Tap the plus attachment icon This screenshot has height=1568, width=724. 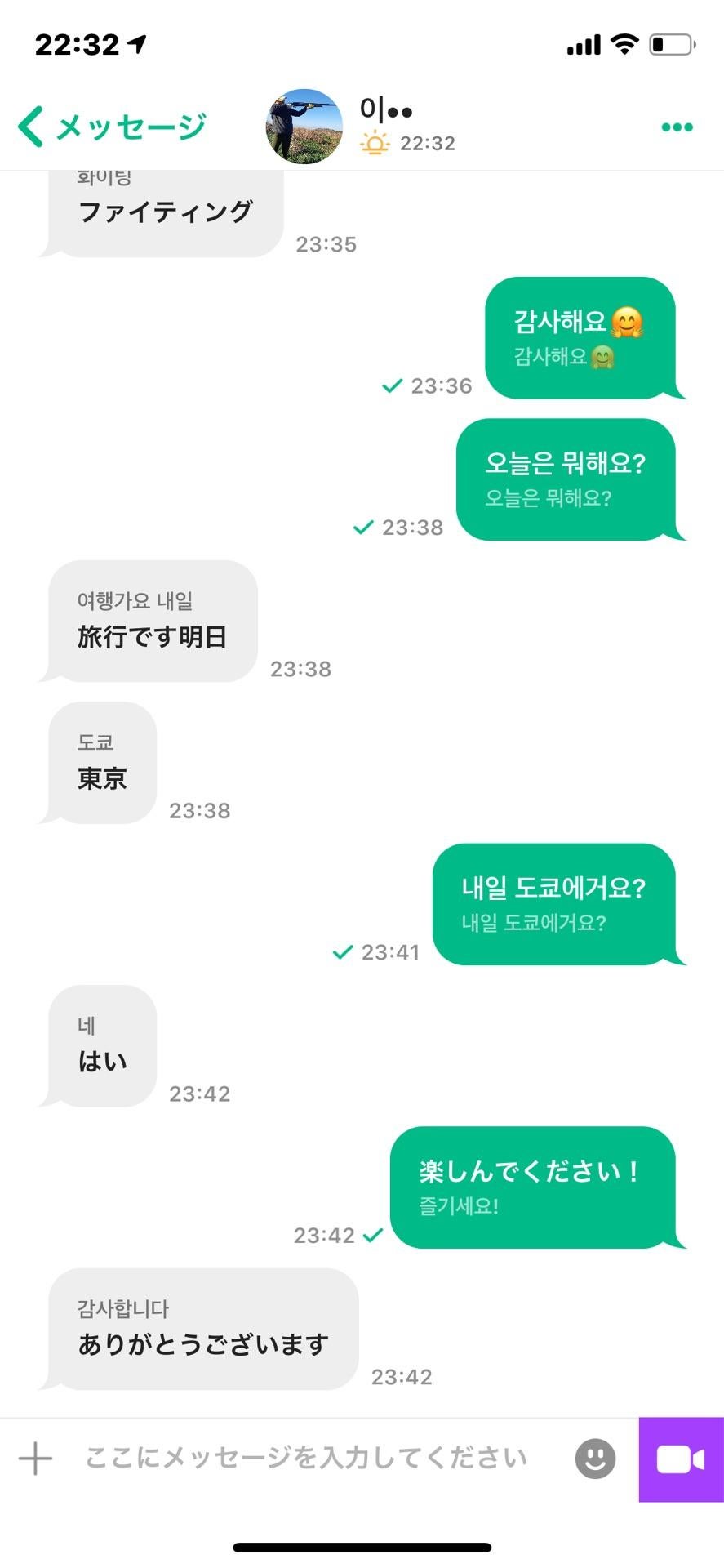click(36, 1459)
